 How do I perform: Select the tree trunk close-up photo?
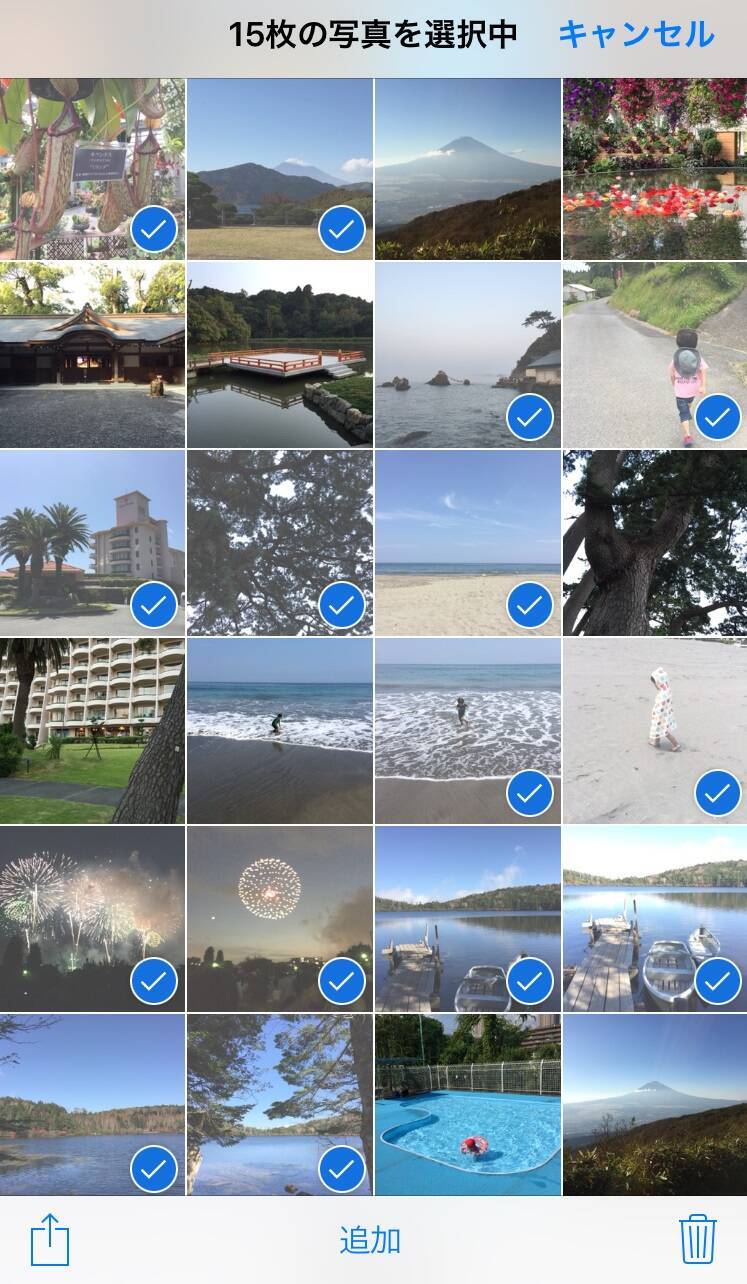[x=654, y=543]
